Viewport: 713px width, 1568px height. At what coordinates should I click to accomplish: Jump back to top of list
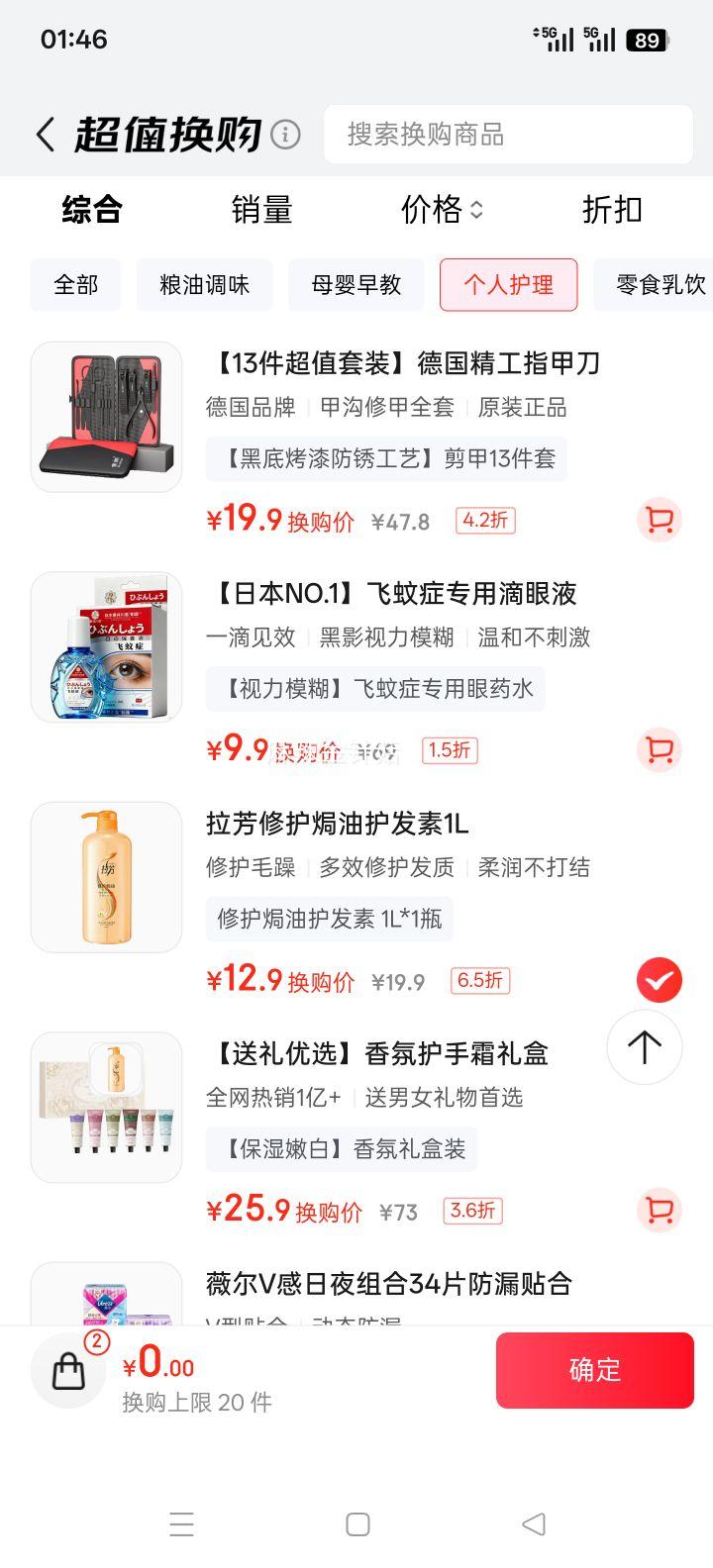click(645, 1047)
